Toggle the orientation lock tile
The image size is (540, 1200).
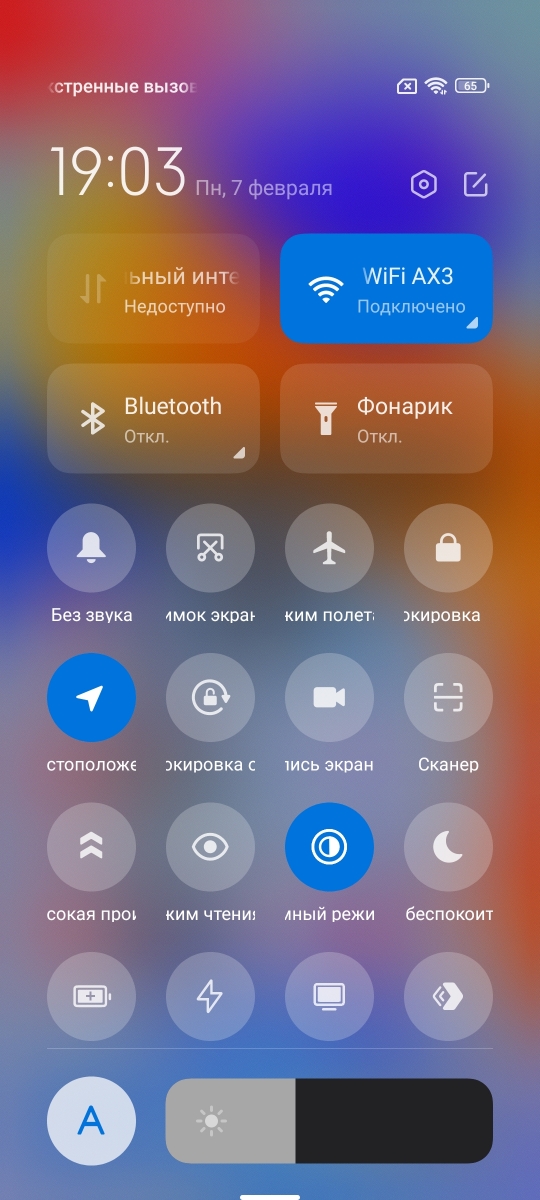[210, 698]
